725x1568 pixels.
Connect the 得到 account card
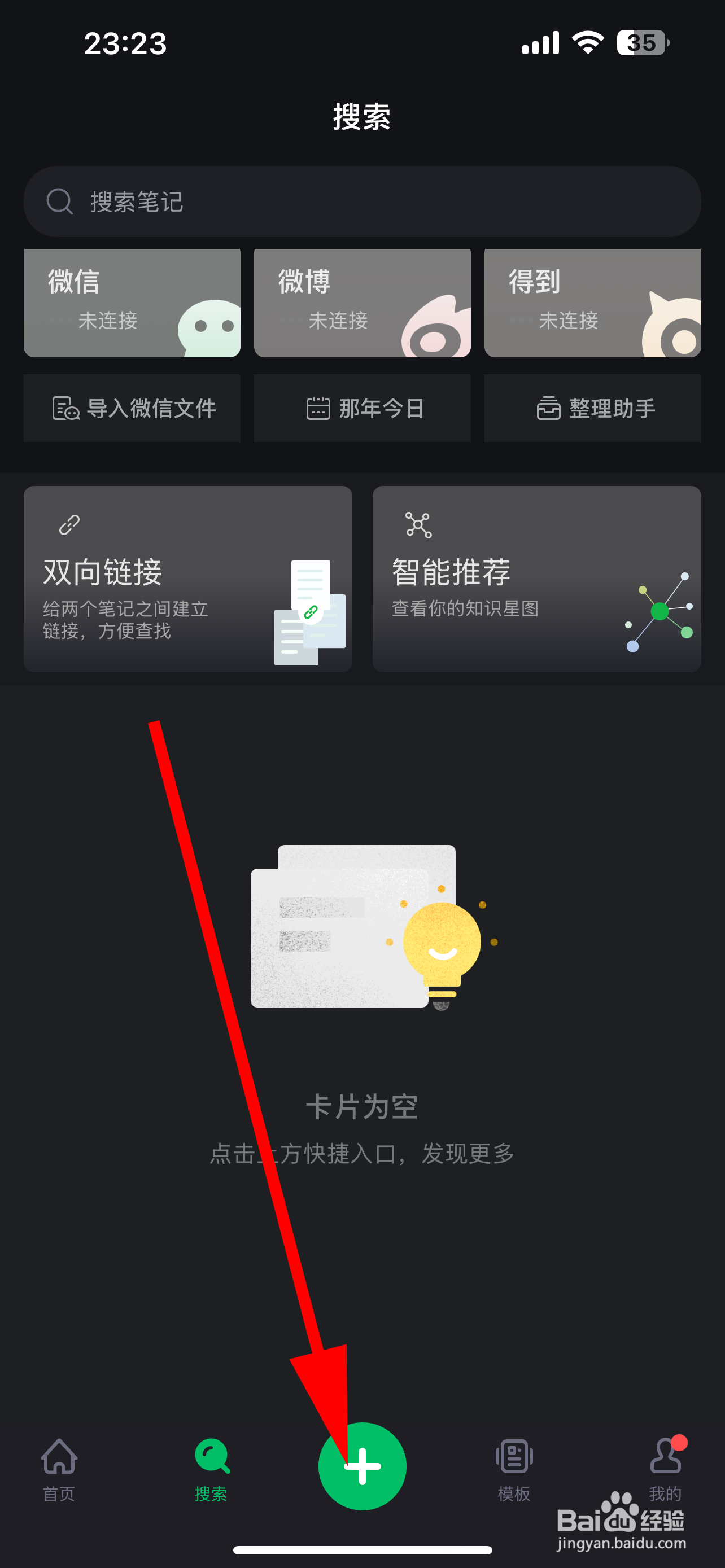[x=591, y=302]
